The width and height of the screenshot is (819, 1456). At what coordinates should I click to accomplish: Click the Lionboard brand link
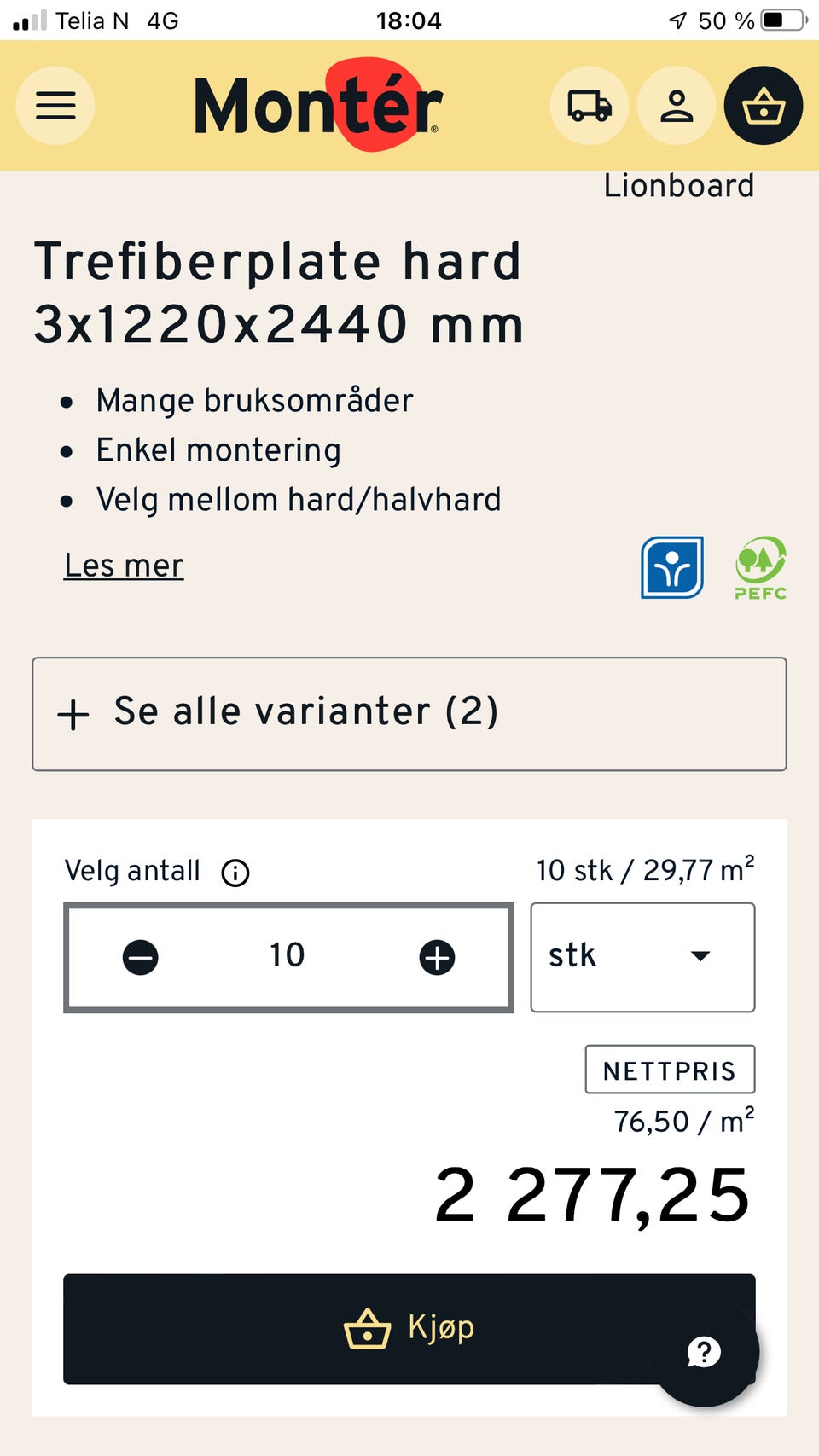[677, 185]
